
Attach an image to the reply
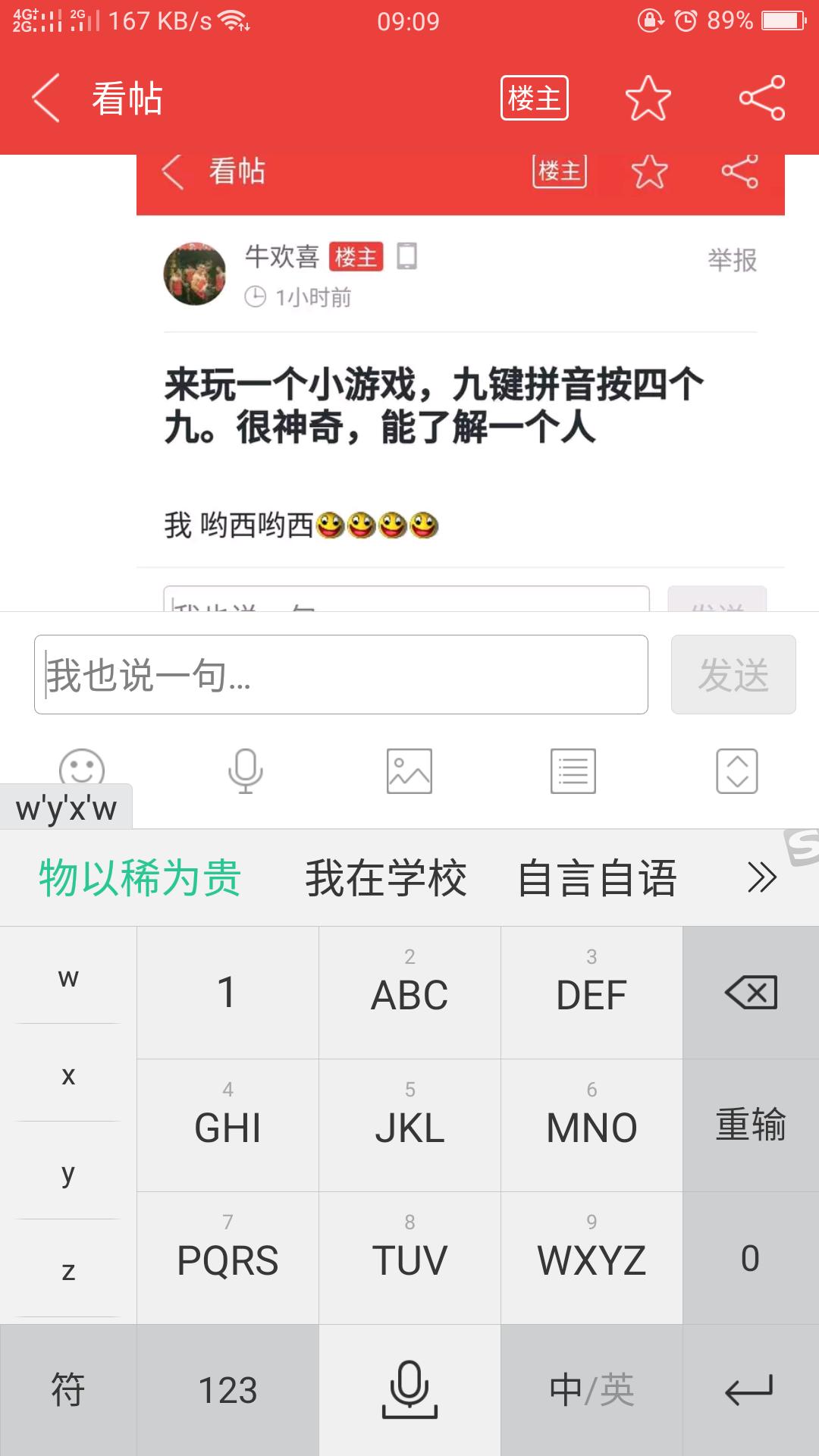[x=409, y=770]
